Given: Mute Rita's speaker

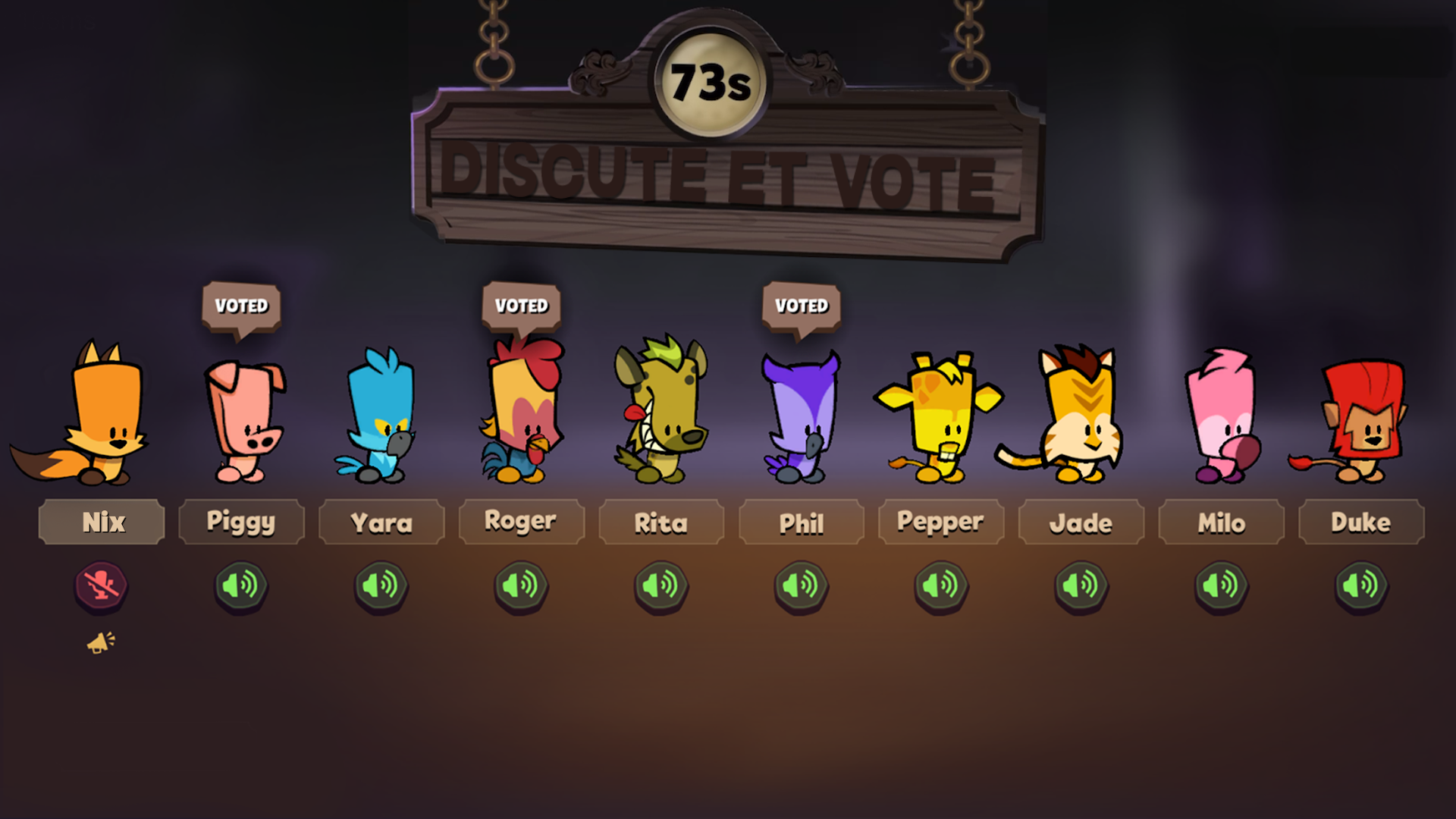Looking at the screenshot, I should pos(661,585).
